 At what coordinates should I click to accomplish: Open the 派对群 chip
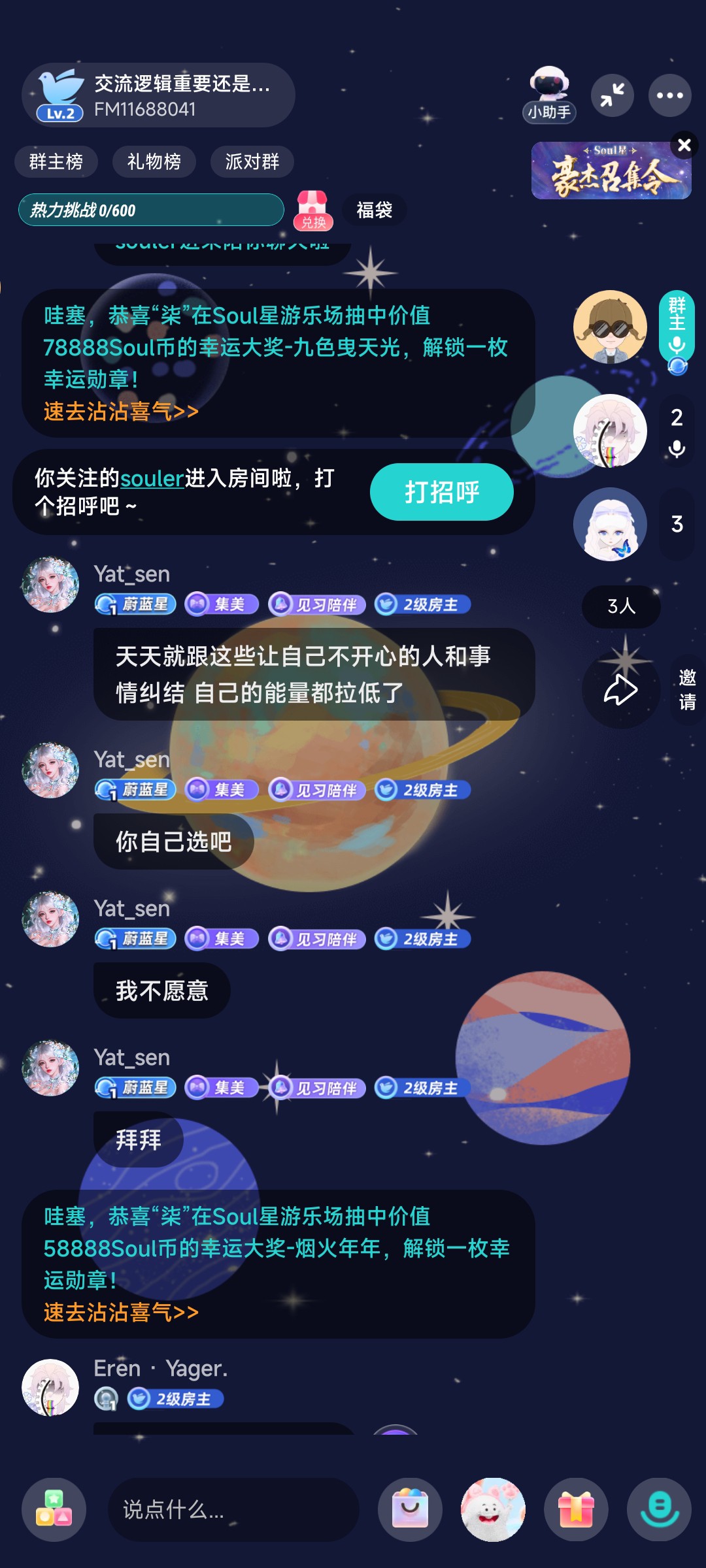pos(252,161)
